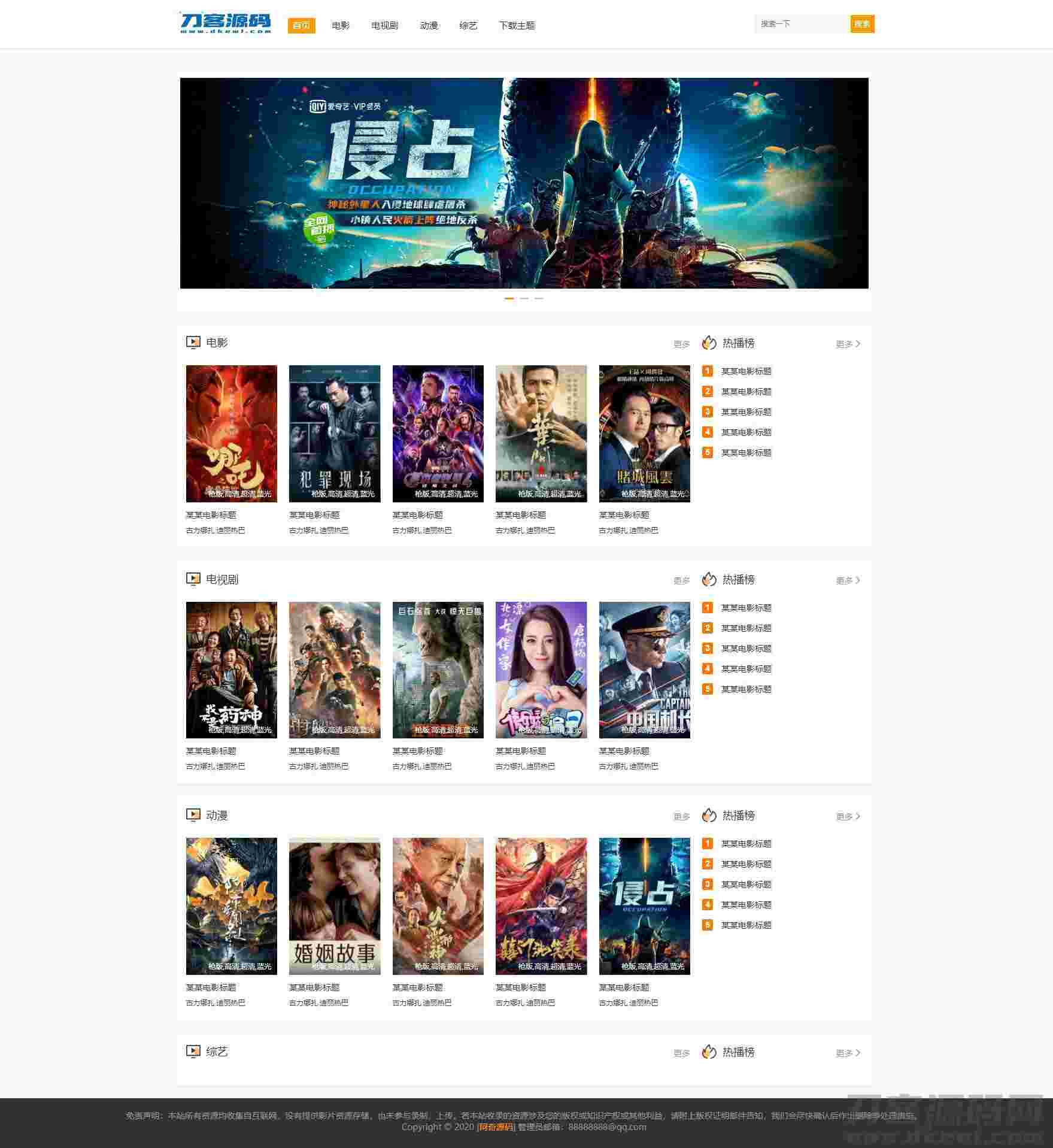Go to 下载主题 in the top menu
Image resolution: width=1053 pixels, height=1148 pixels.
pos(517,25)
